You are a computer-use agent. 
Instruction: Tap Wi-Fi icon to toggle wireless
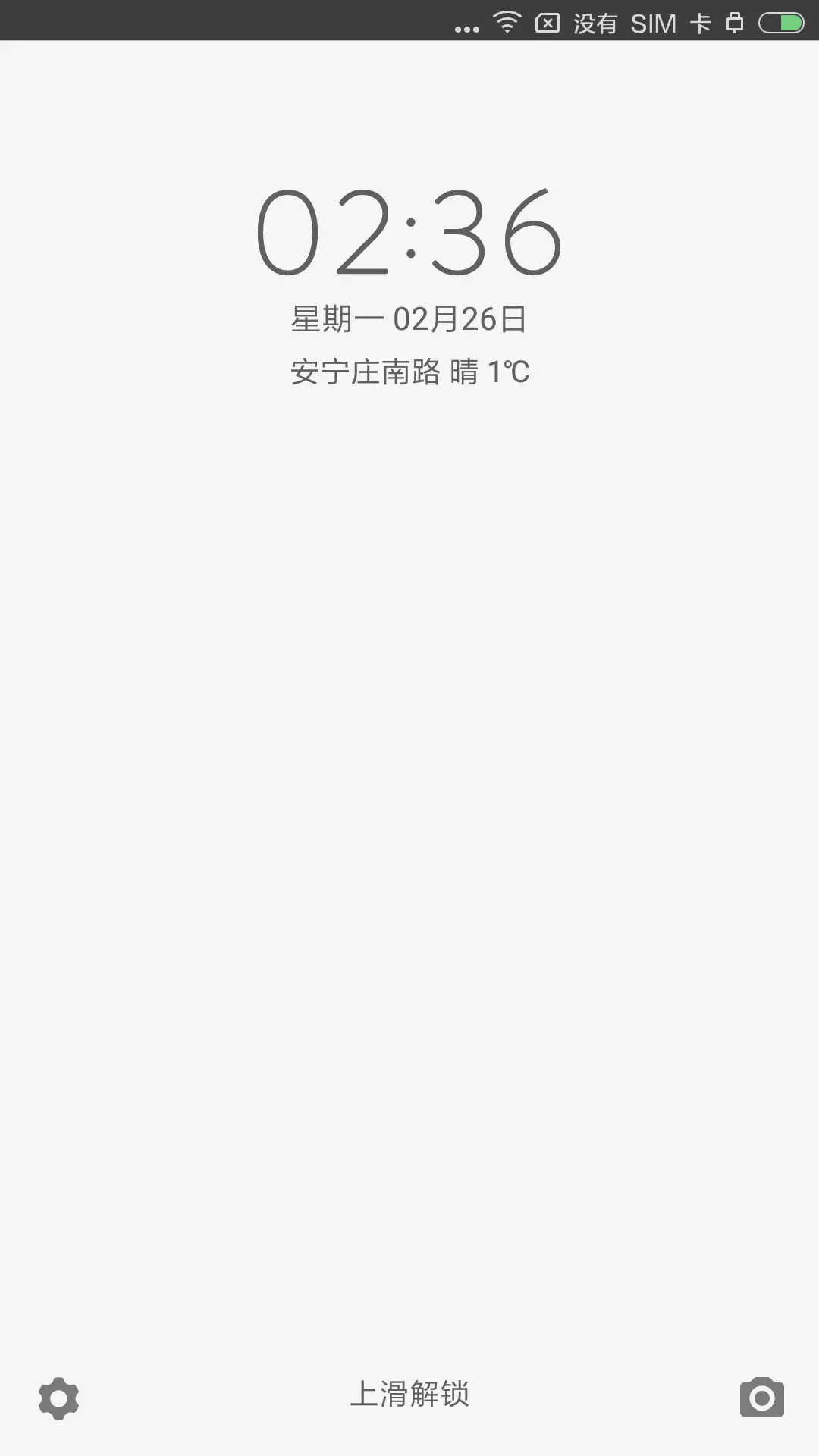507,20
